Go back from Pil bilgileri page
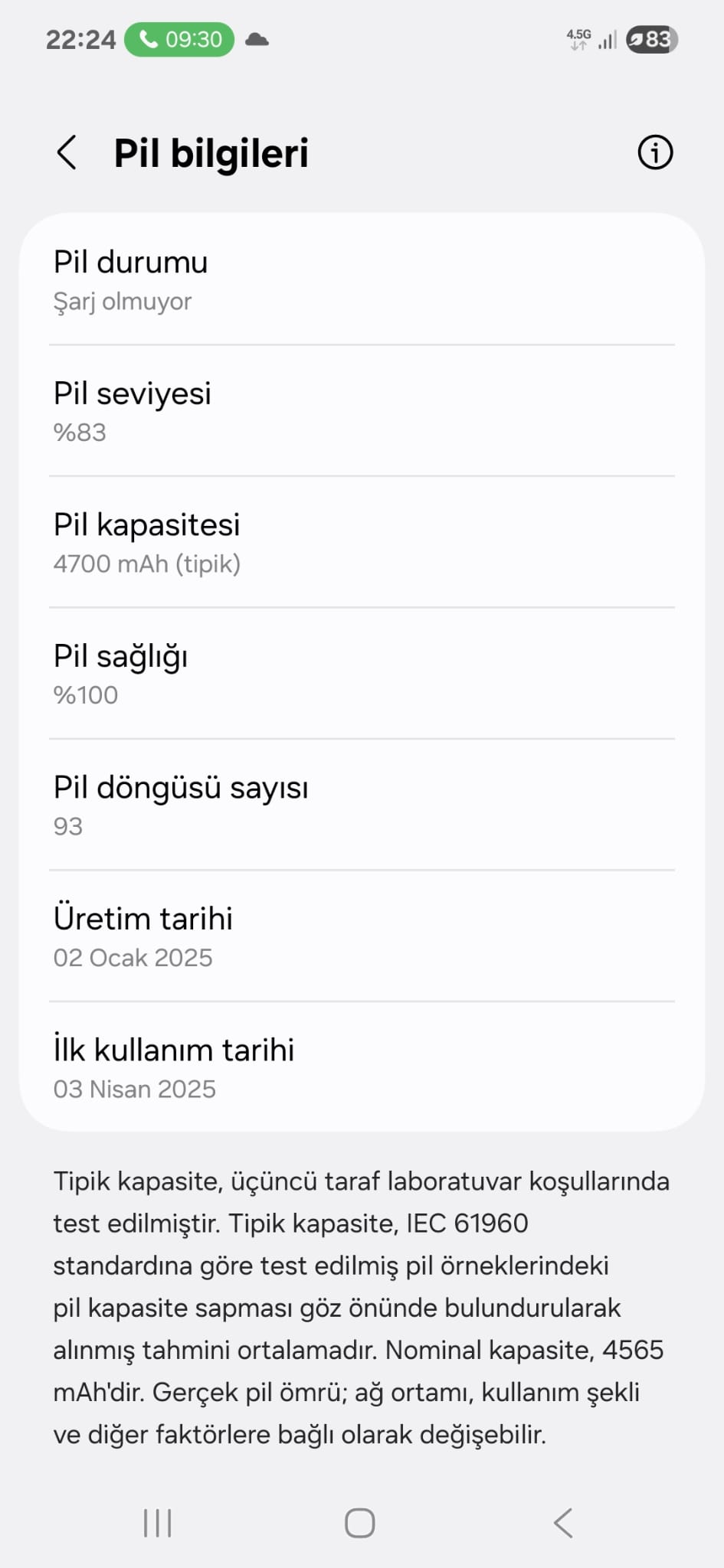This screenshot has height=1568, width=724. (67, 152)
